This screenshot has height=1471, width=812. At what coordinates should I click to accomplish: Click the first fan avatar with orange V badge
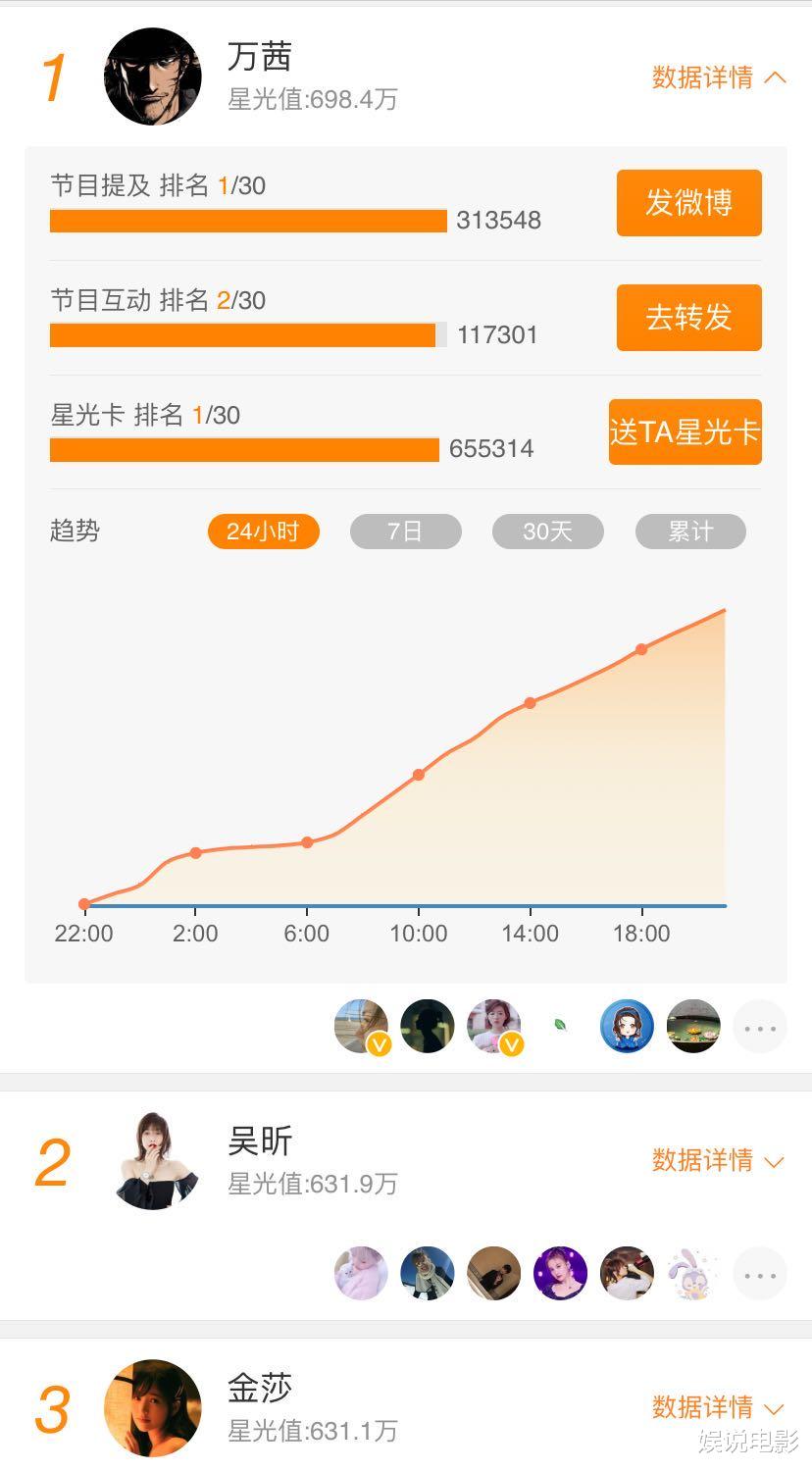pyautogui.click(x=360, y=1025)
